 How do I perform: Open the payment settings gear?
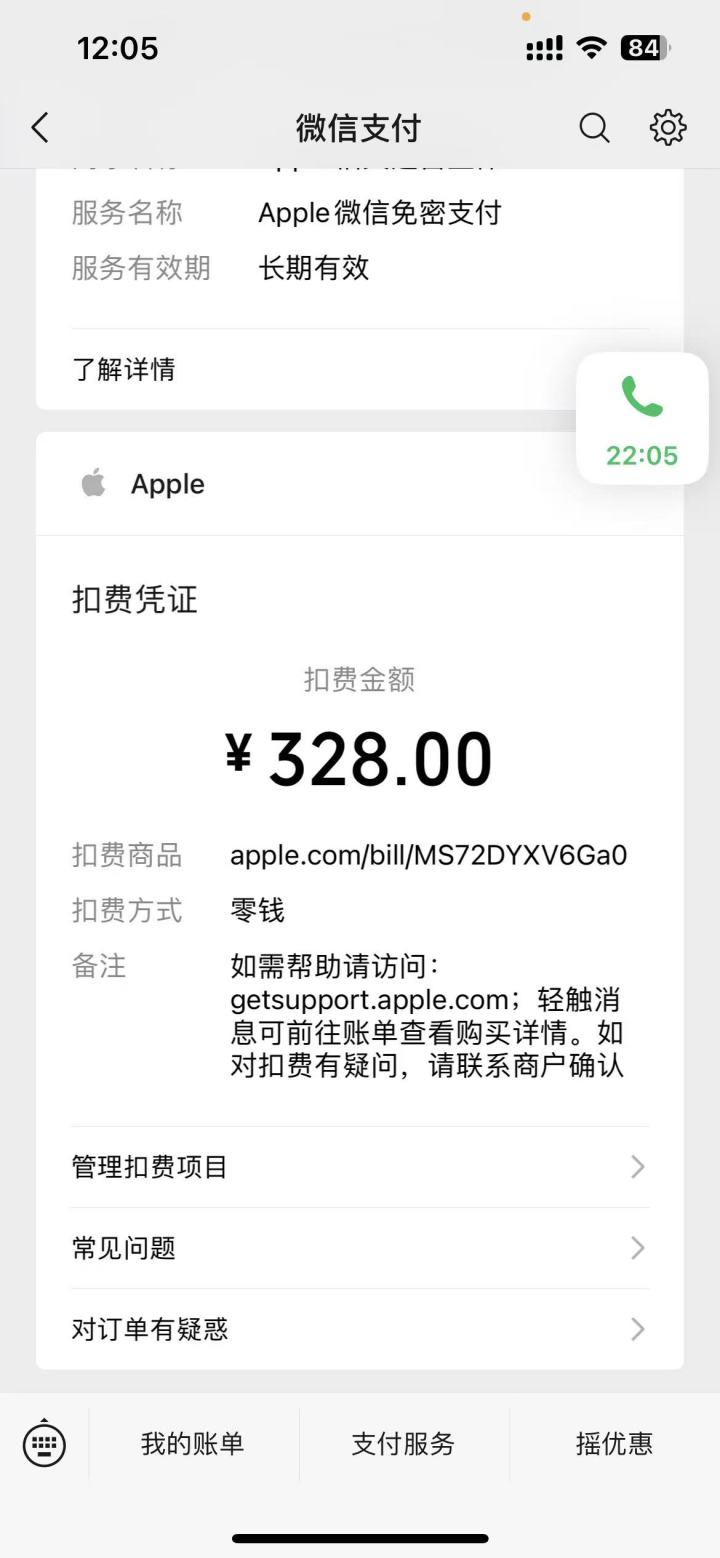668,128
